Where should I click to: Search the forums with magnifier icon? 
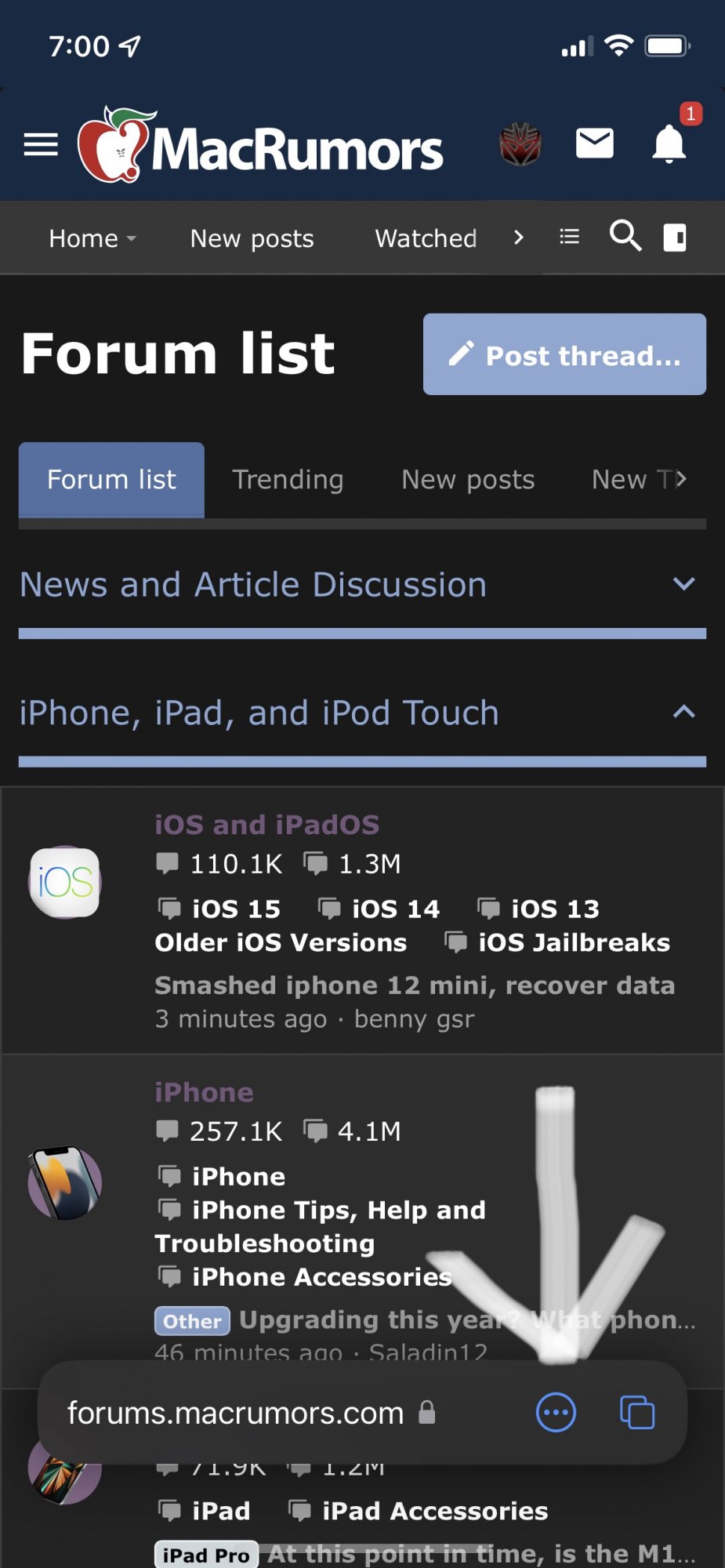[625, 236]
